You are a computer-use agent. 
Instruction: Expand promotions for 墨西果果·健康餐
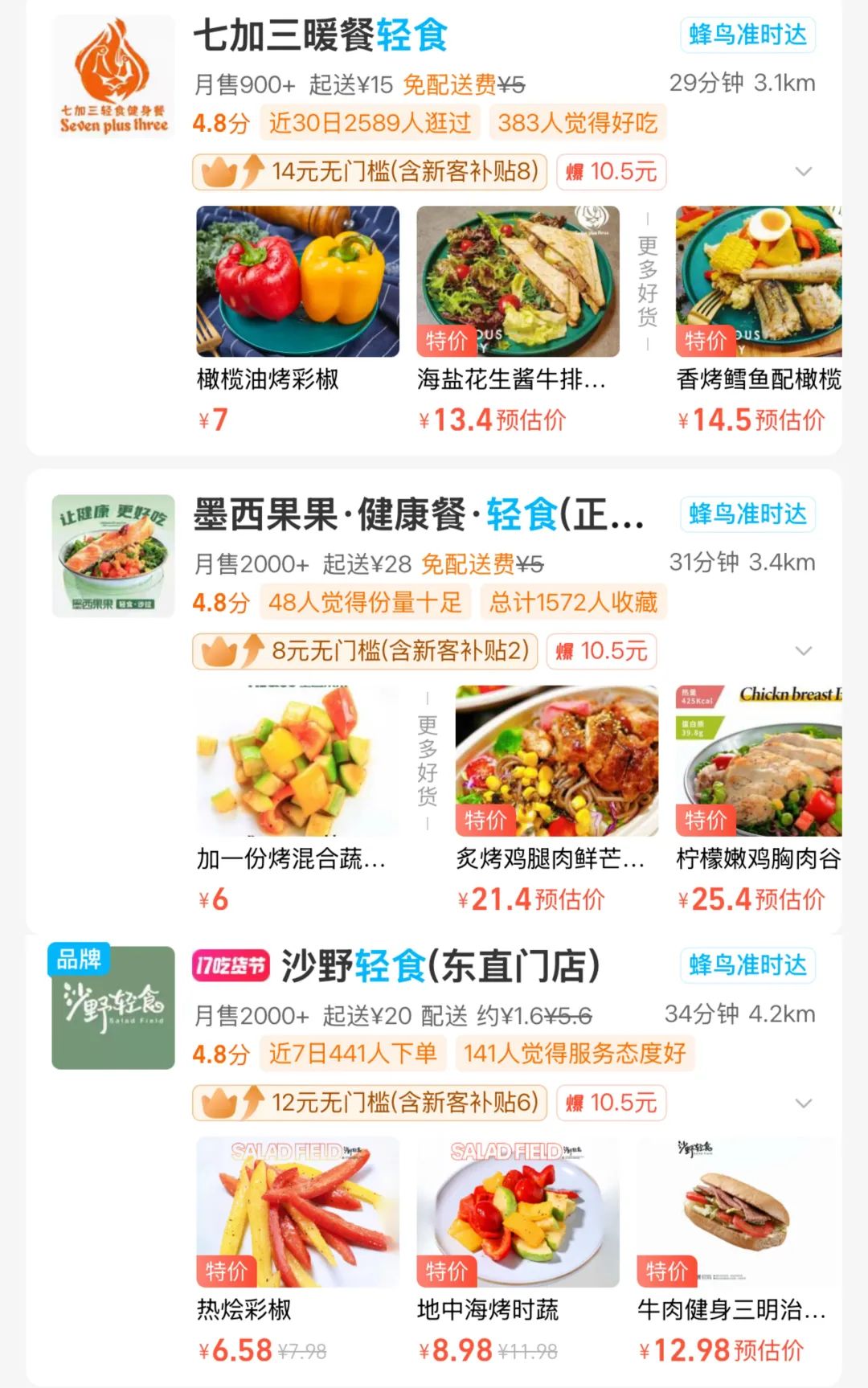[x=803, y=651]
